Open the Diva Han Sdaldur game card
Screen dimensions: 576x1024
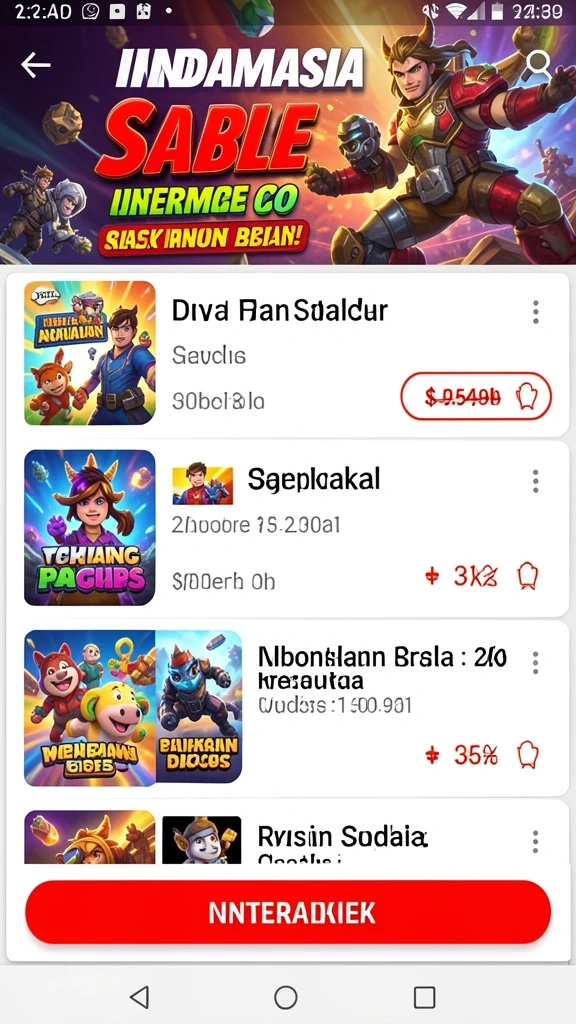[287, 355]
